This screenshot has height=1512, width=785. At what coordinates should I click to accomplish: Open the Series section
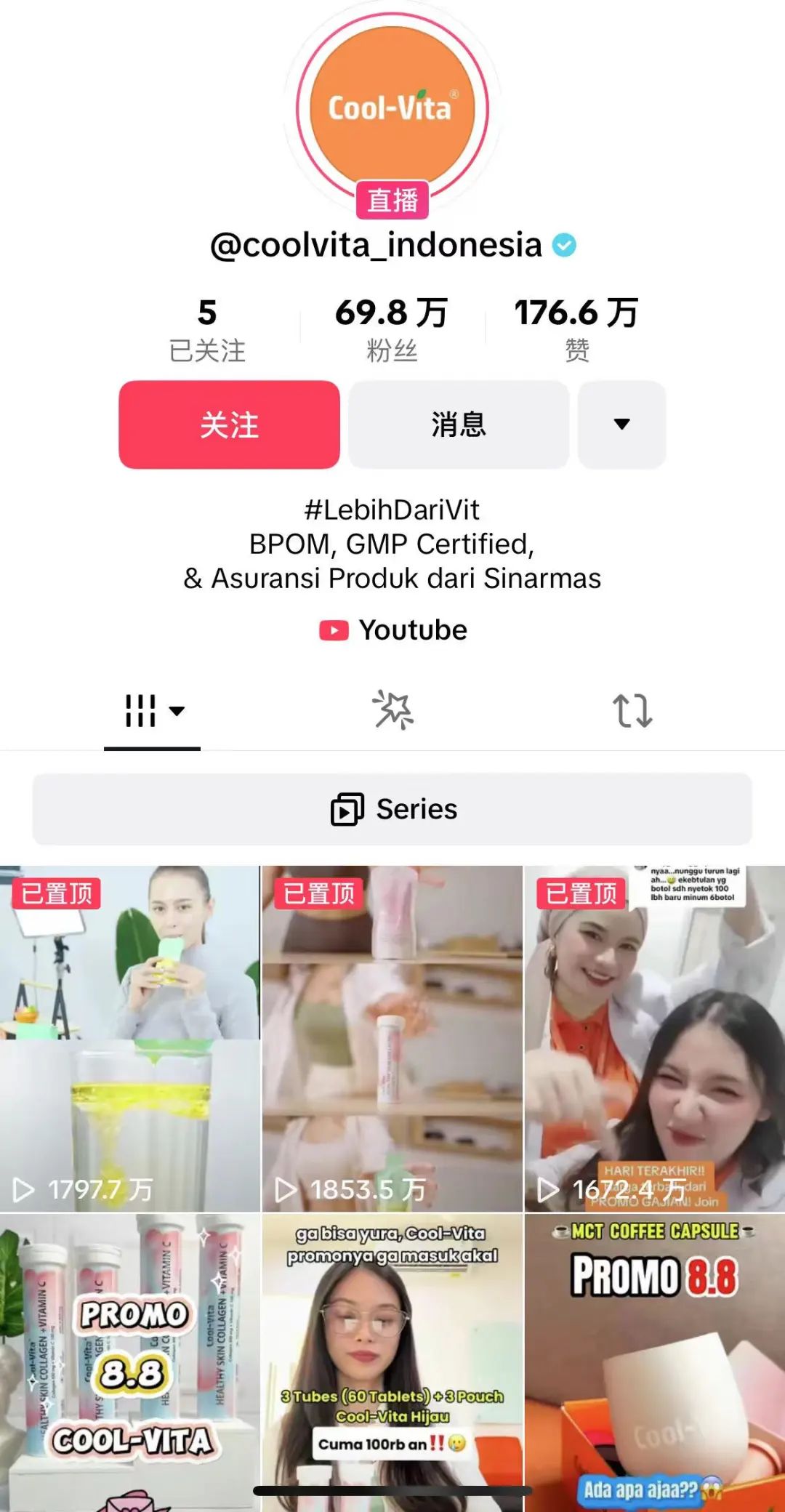coord(392,809)
